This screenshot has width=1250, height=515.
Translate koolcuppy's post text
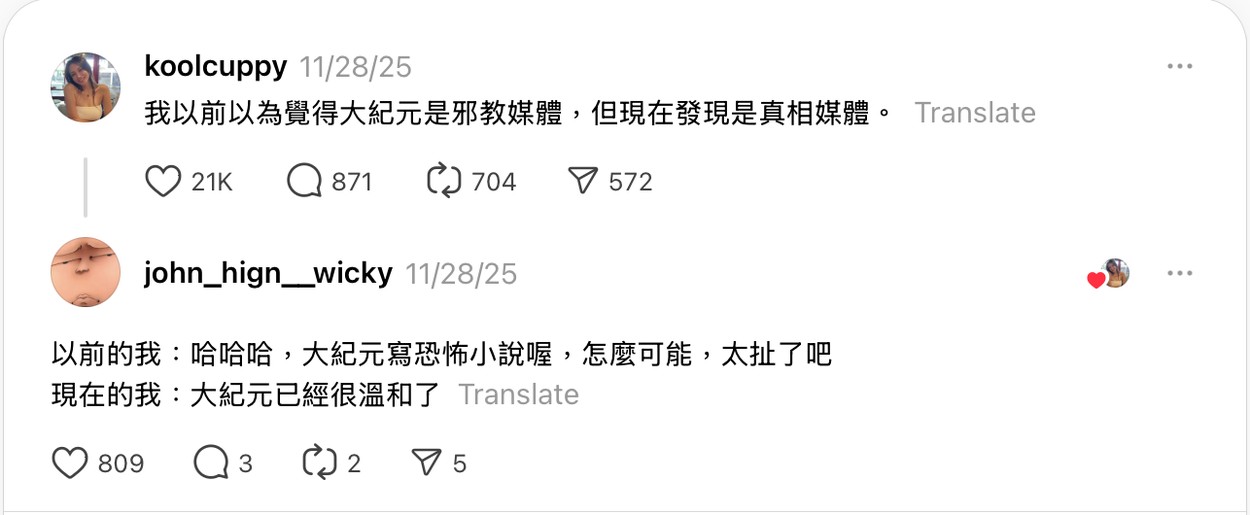pyautogui.click(x=974, y=113)
